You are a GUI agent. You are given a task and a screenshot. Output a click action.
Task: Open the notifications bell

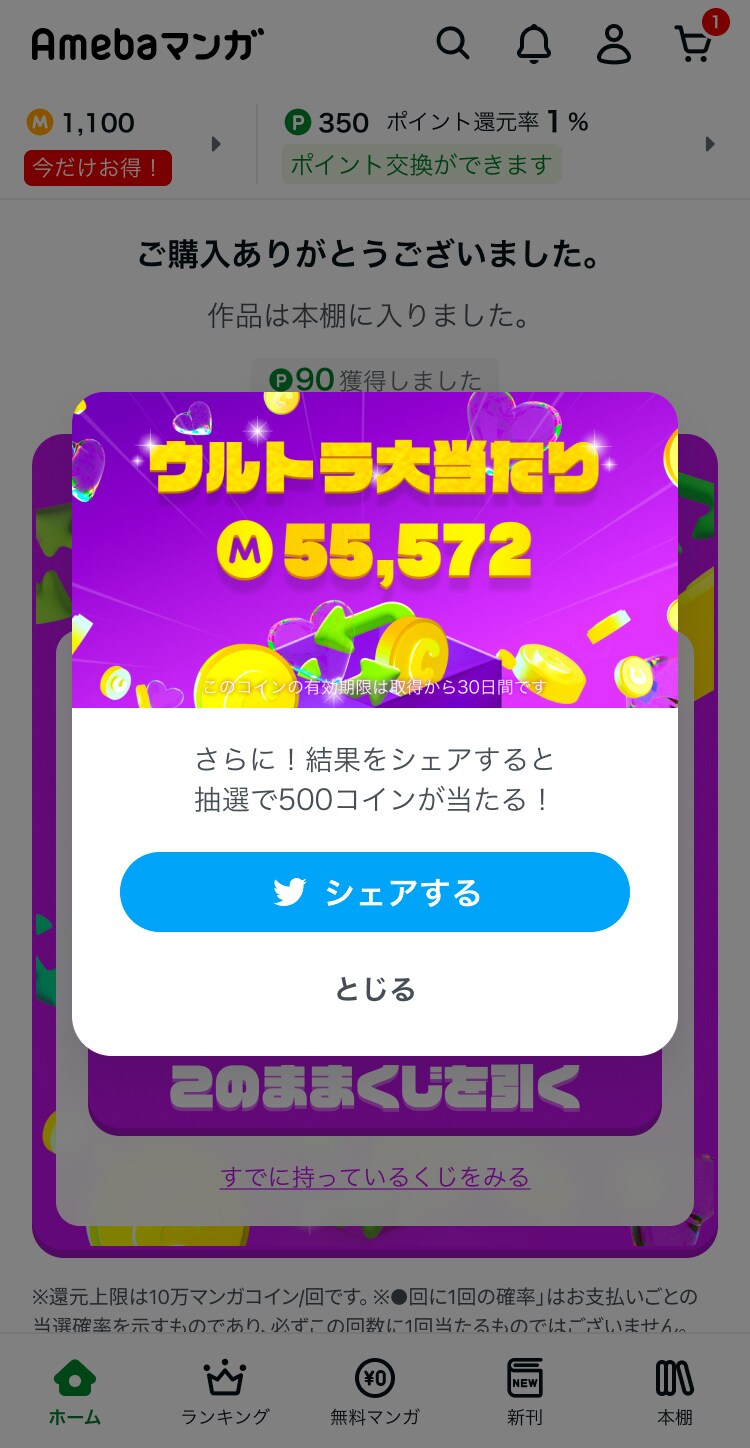tap(534, 43)
